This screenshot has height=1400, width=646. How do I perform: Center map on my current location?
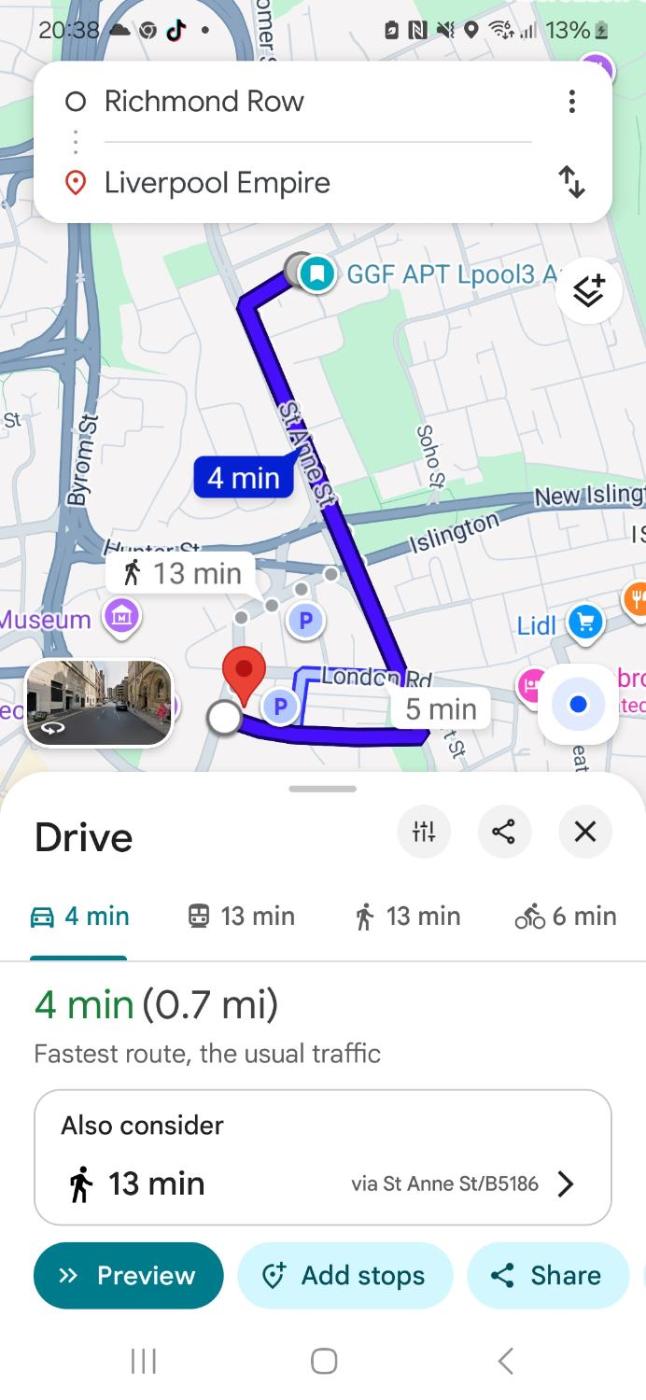pos(577,704)
